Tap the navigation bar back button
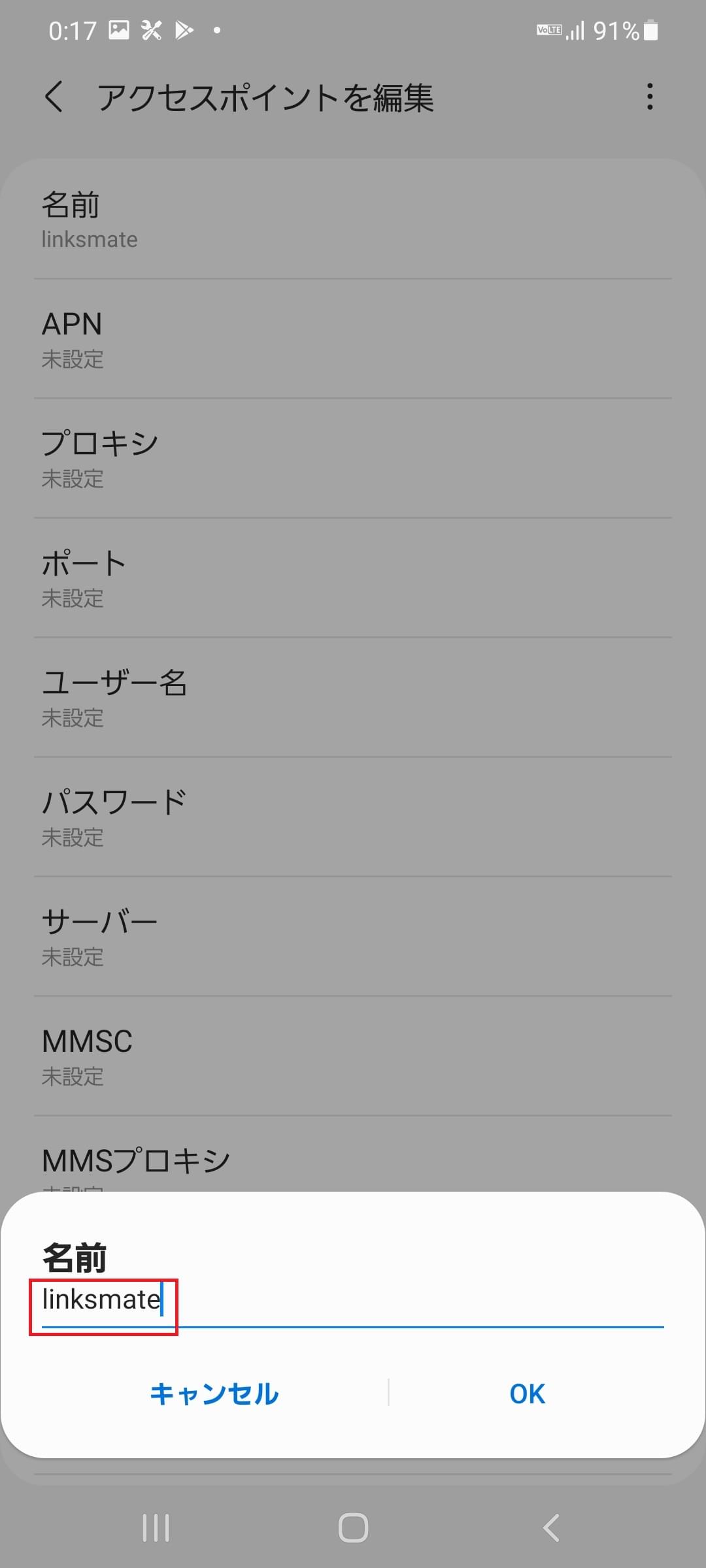This screenshot has height=1568, width=706. pos(550,1527)
